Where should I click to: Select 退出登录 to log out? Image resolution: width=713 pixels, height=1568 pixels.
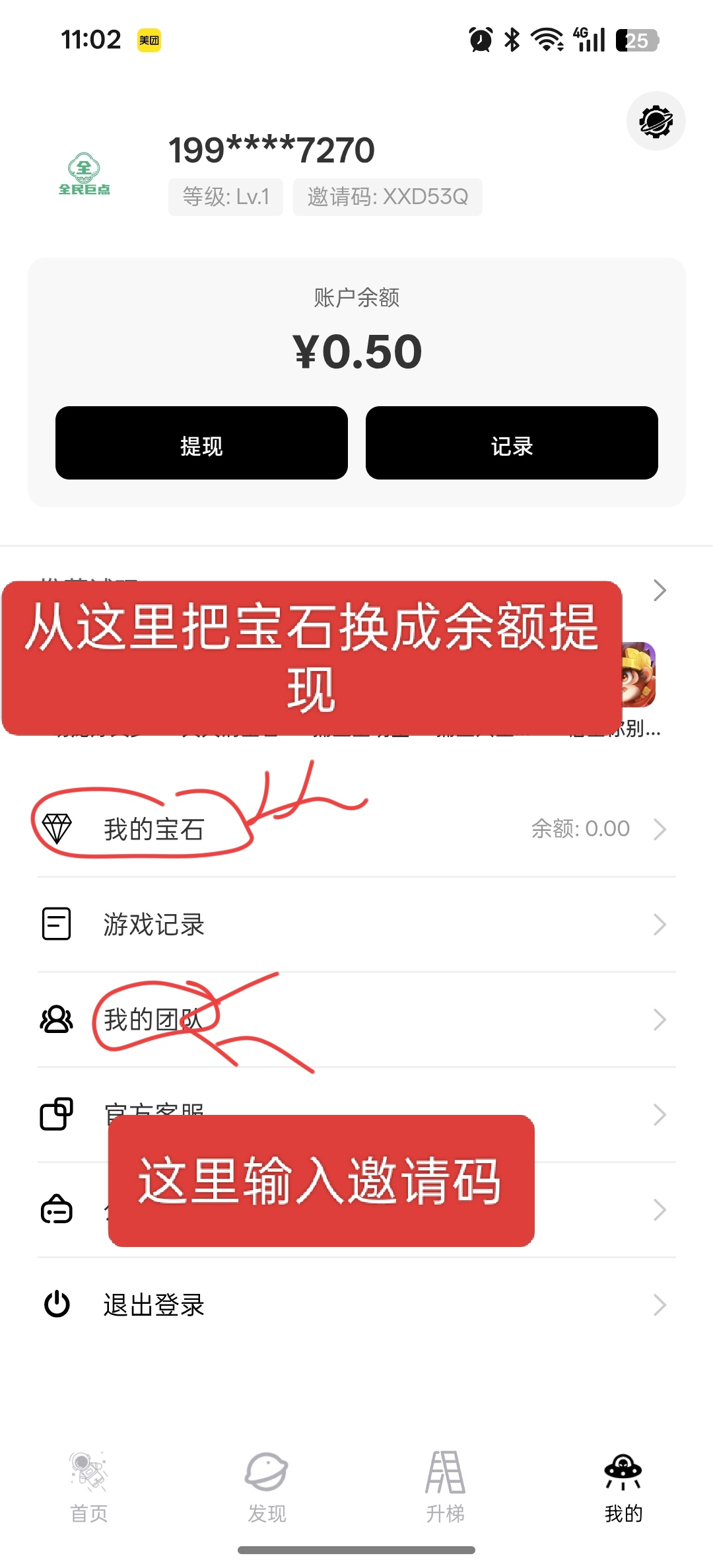coord(356,1305)
